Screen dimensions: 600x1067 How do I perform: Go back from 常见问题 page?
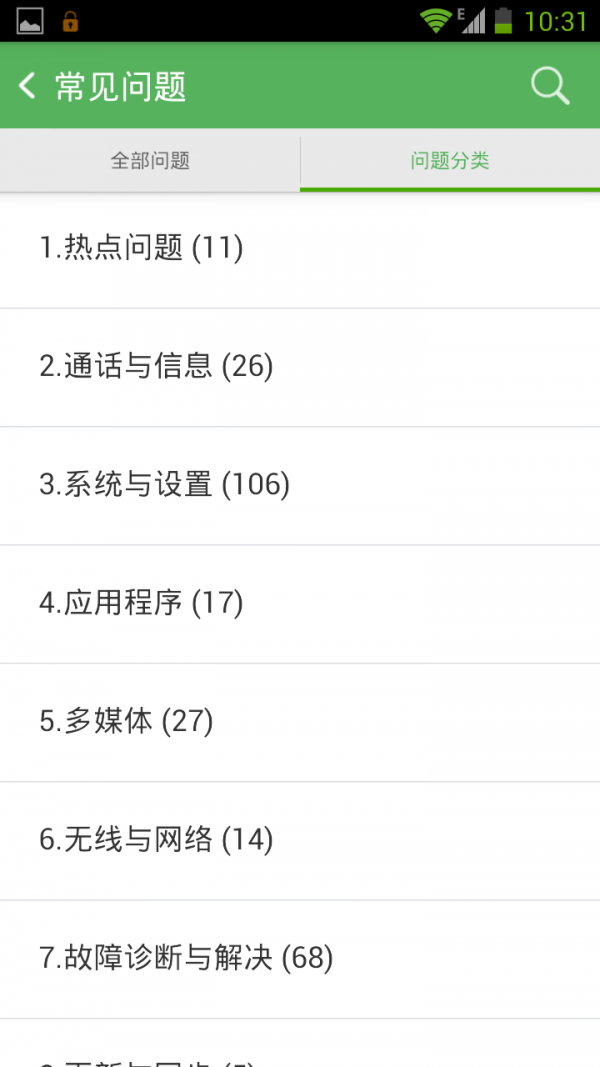coord(28,86)
